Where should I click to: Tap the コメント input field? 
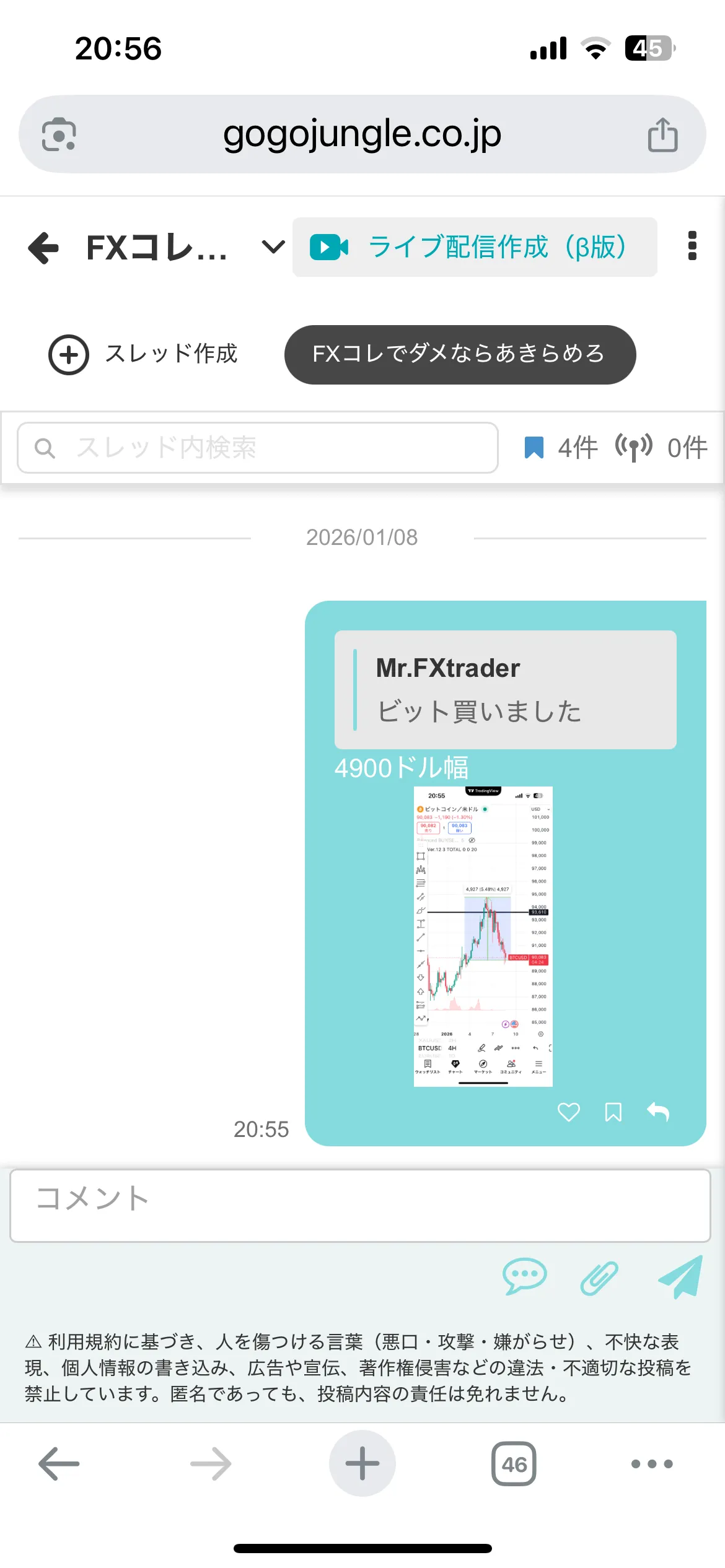[360, 1205]
